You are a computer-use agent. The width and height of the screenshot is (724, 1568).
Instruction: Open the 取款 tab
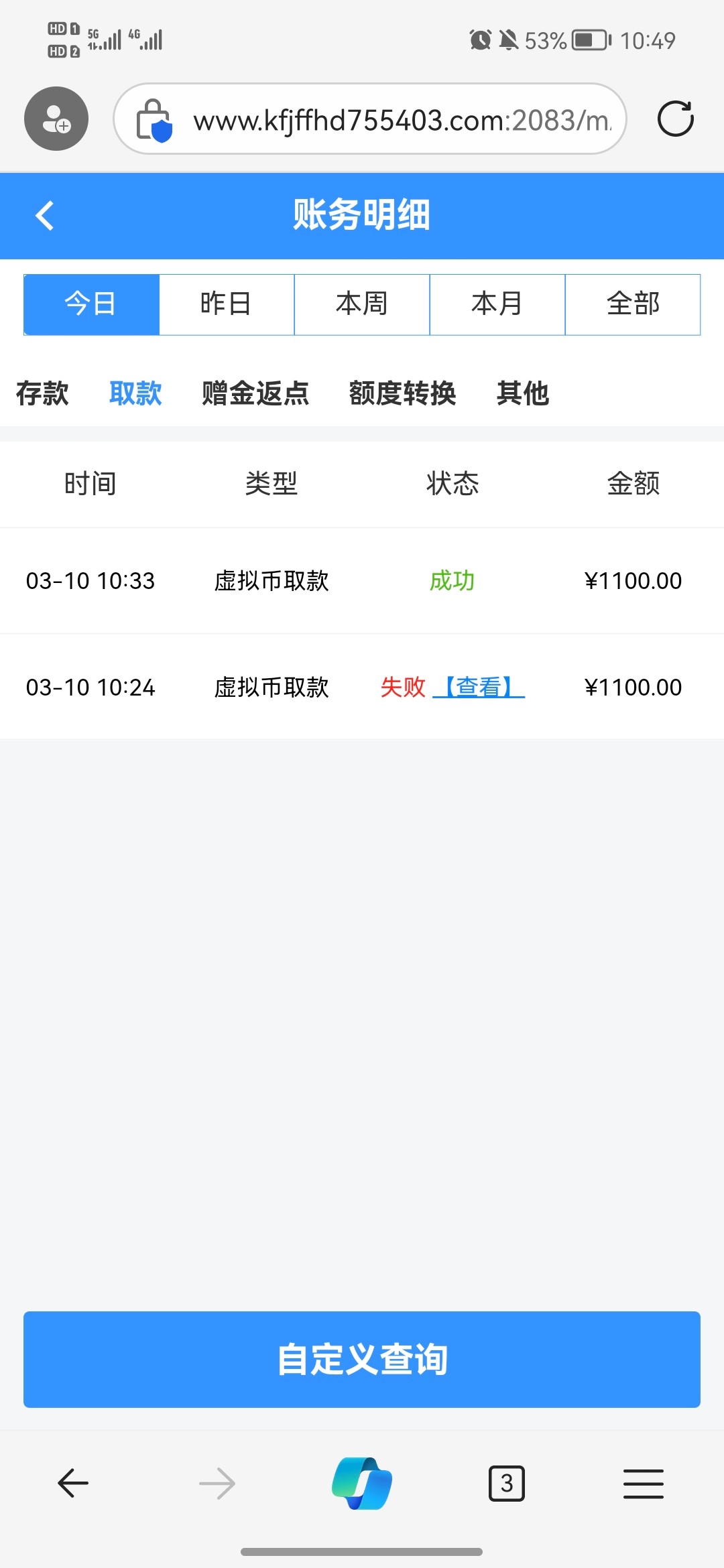pyautogui.click(x=135, y=393)
